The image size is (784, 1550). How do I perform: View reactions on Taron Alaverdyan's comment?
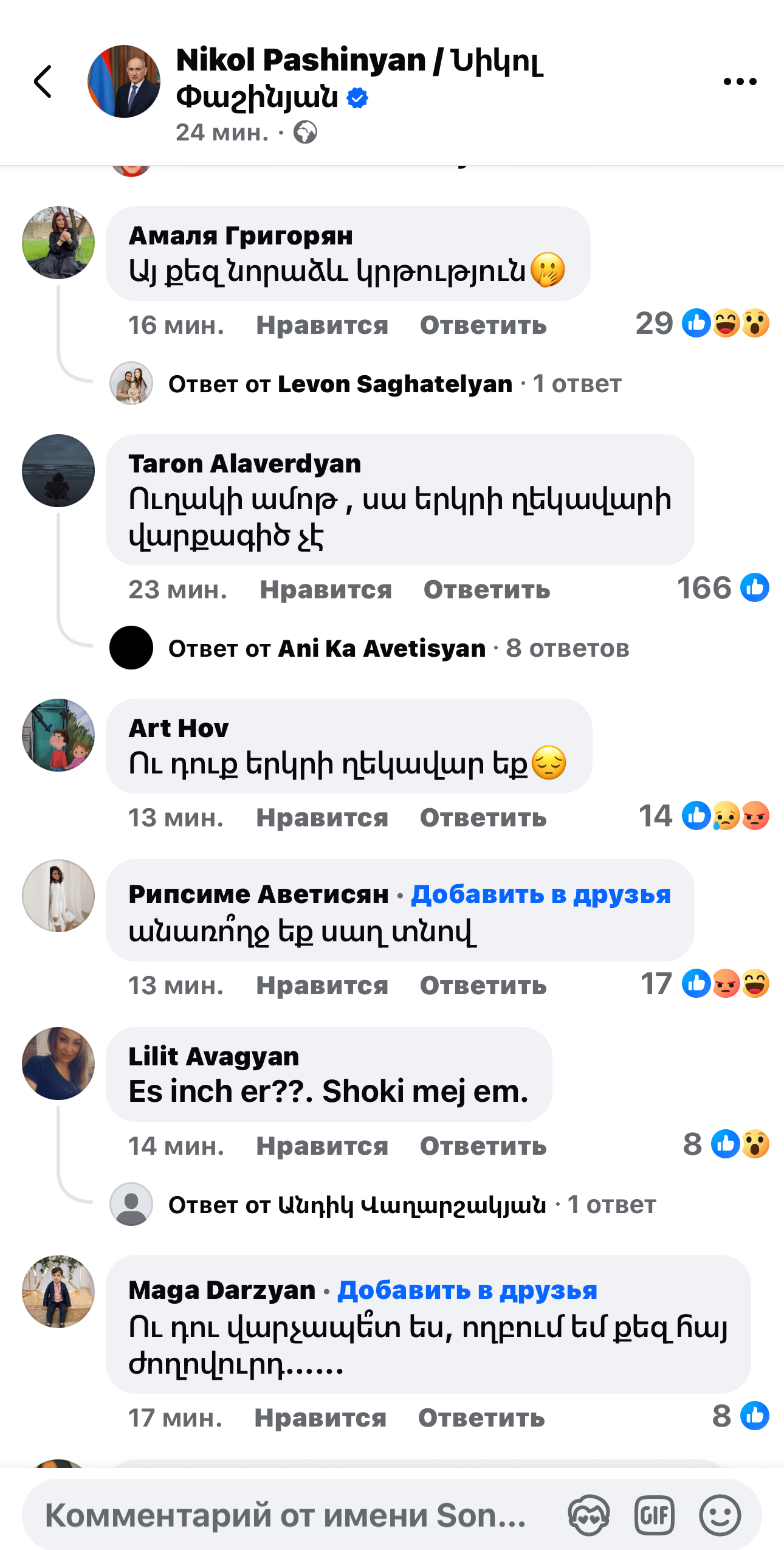(x=723, y=588)
